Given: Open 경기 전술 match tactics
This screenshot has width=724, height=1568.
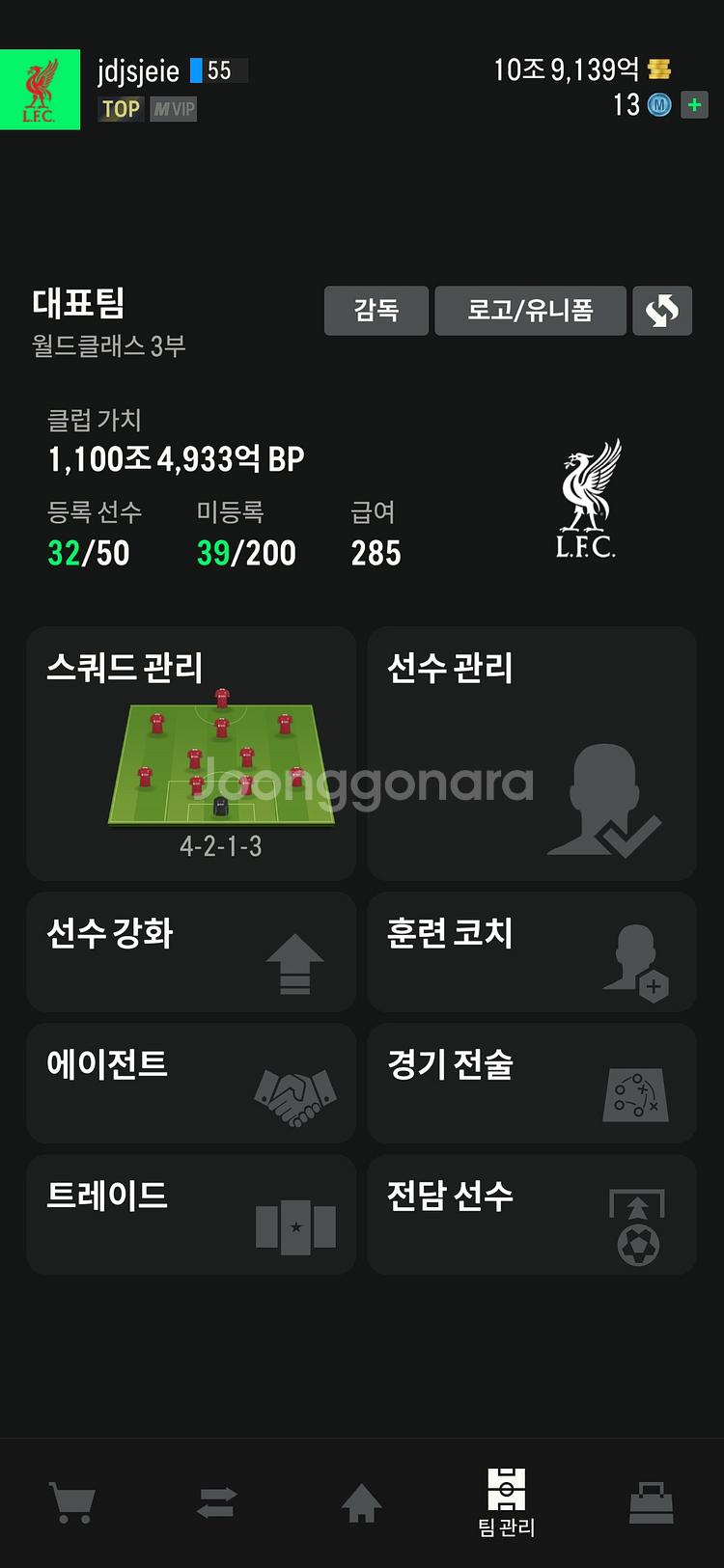Looking at the screenshot, I should pyautogui.click(x=532, y=1083).
